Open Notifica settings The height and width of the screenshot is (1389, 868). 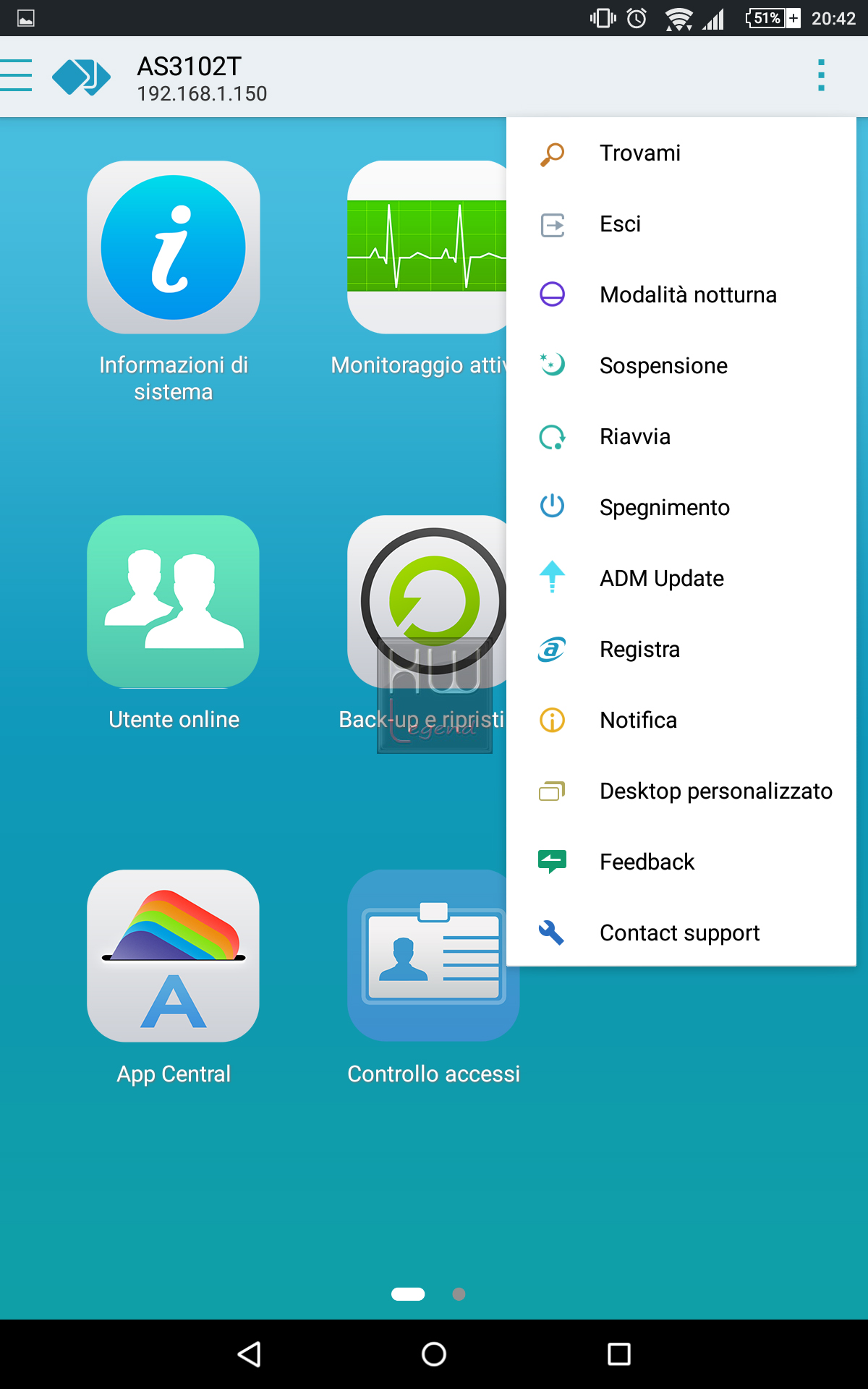click(681, 721)
